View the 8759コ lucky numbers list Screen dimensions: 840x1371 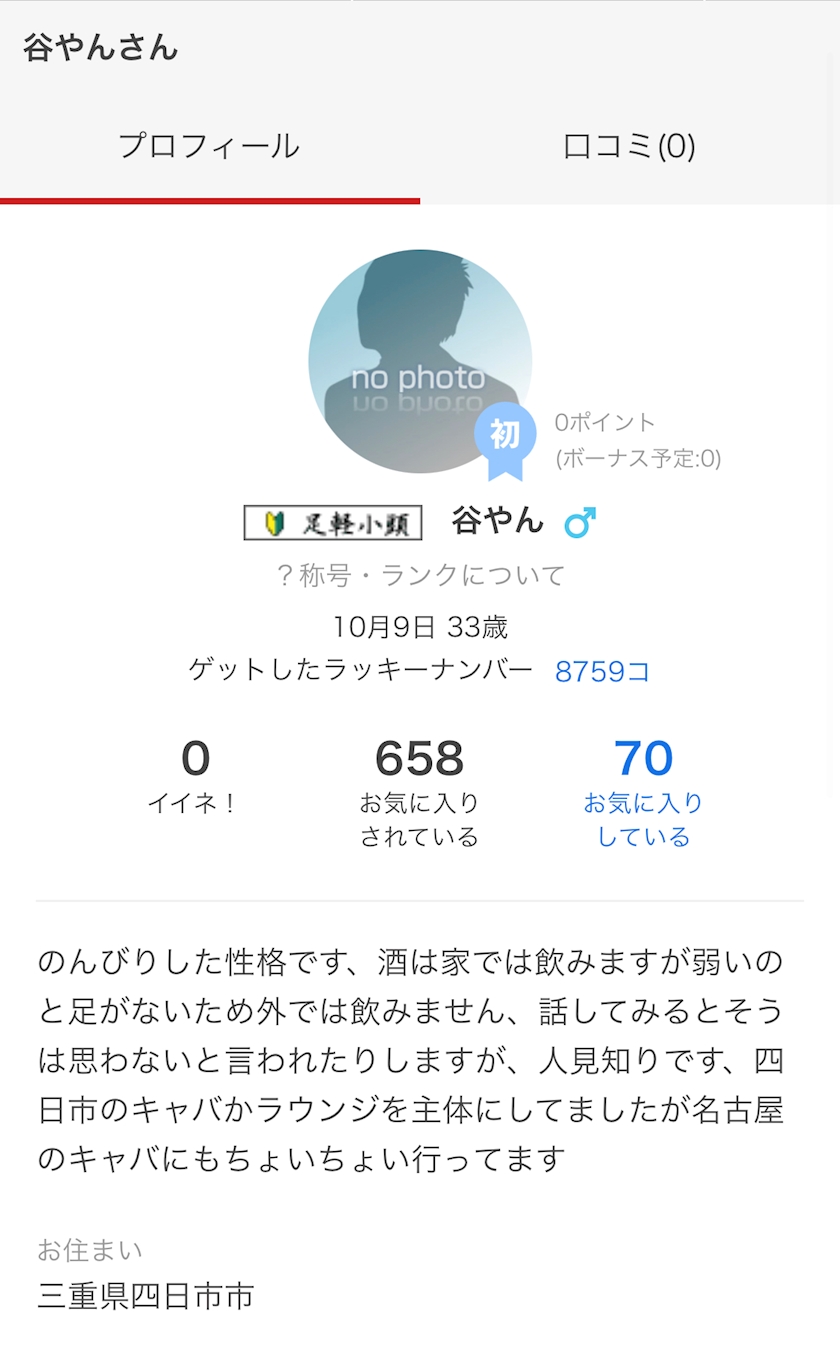coord(602,671)
